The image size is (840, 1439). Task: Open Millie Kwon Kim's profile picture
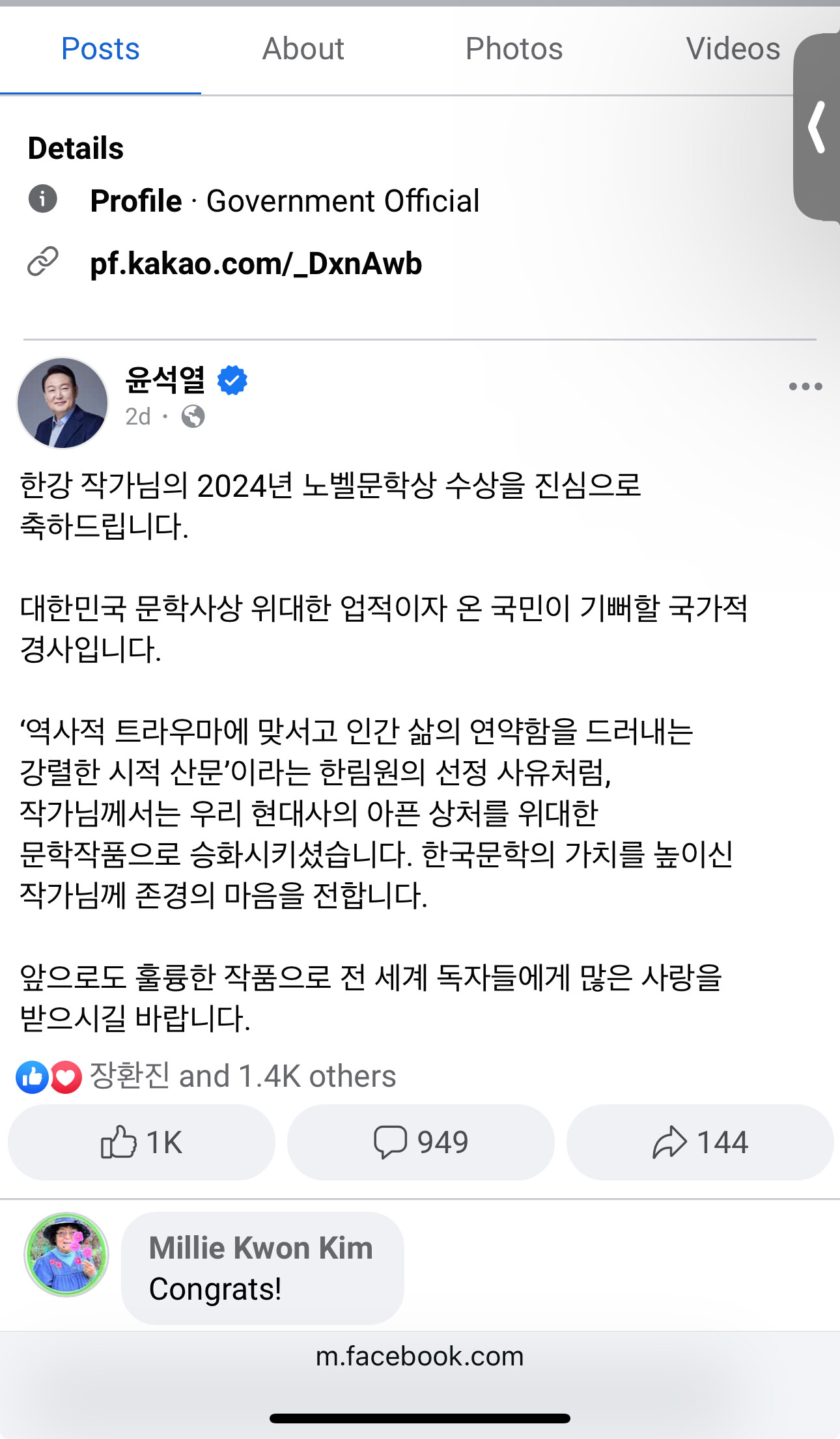(66, 1254)
